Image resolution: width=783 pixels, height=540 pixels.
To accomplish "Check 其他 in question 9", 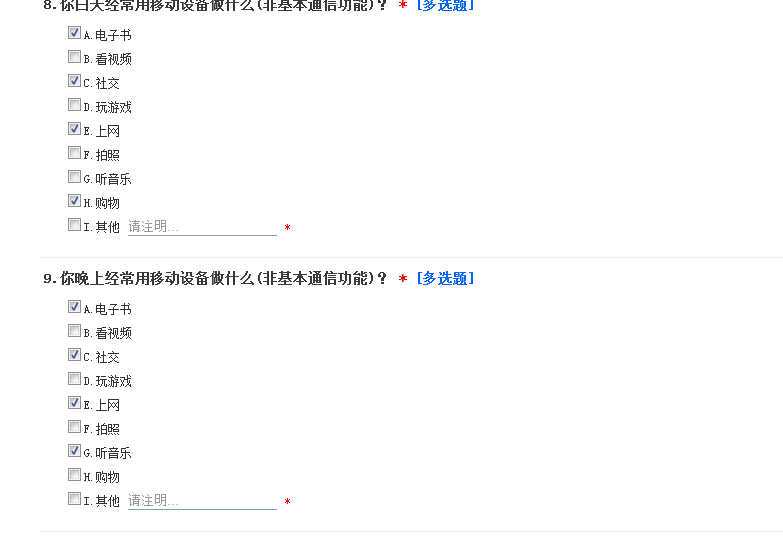I will pos(74,499).
